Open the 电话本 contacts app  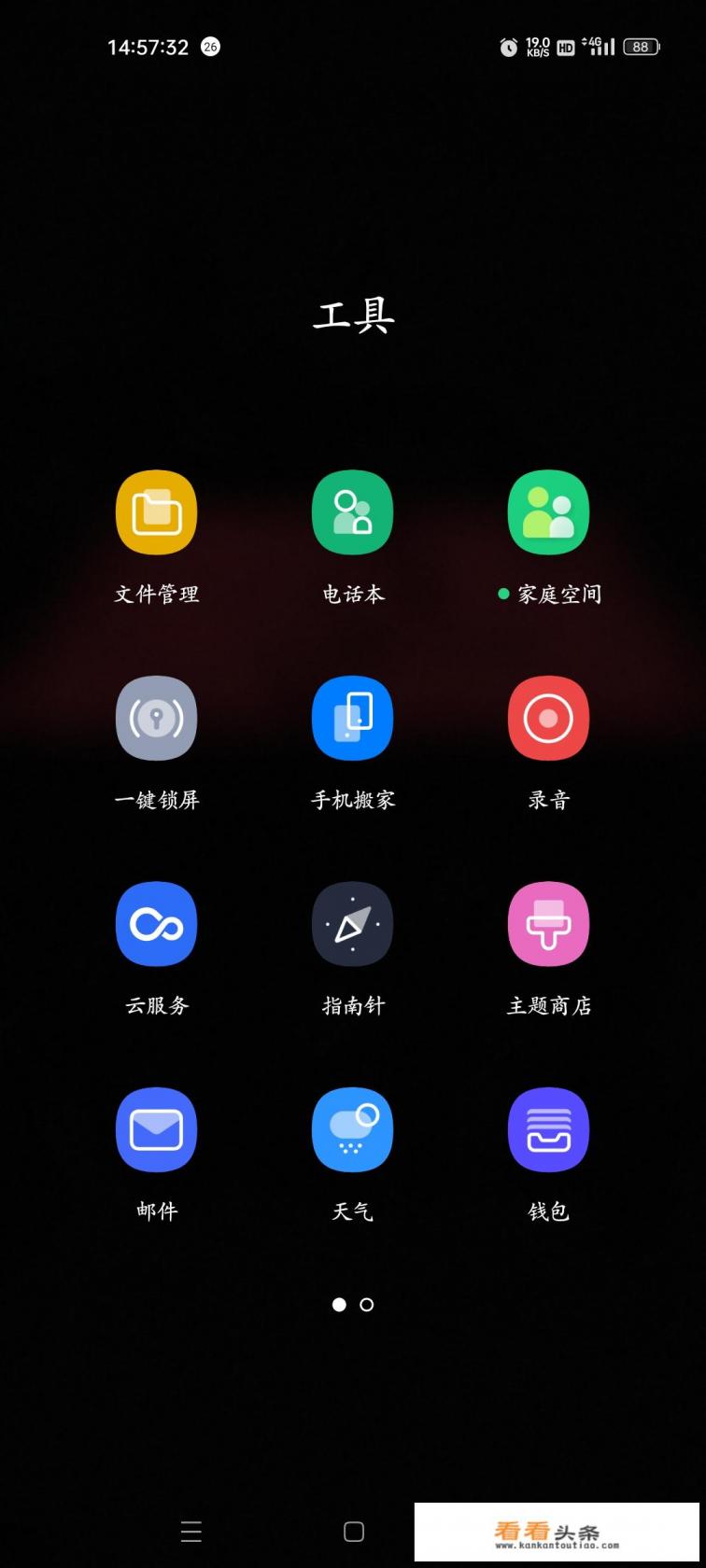click(352, 511)
